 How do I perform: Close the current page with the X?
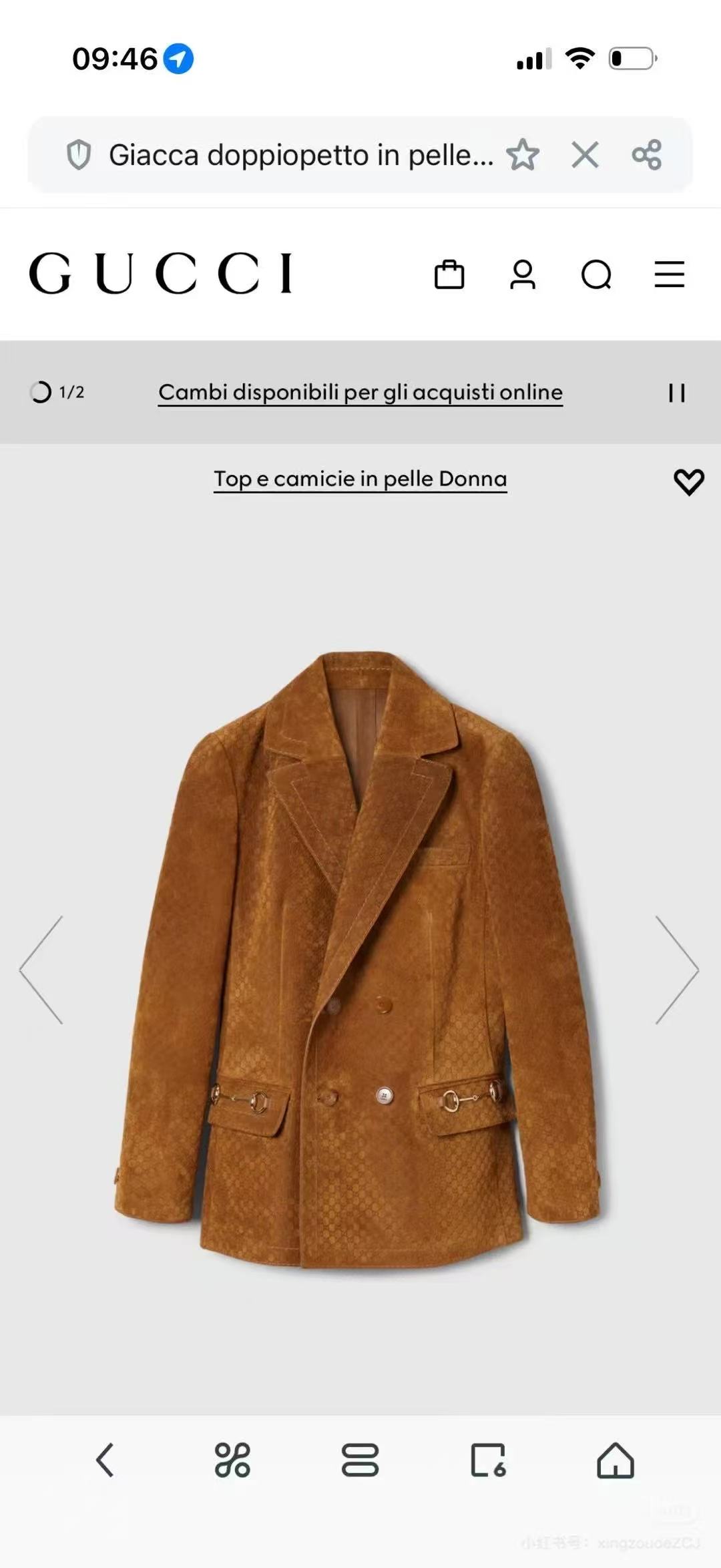point(585,155)
